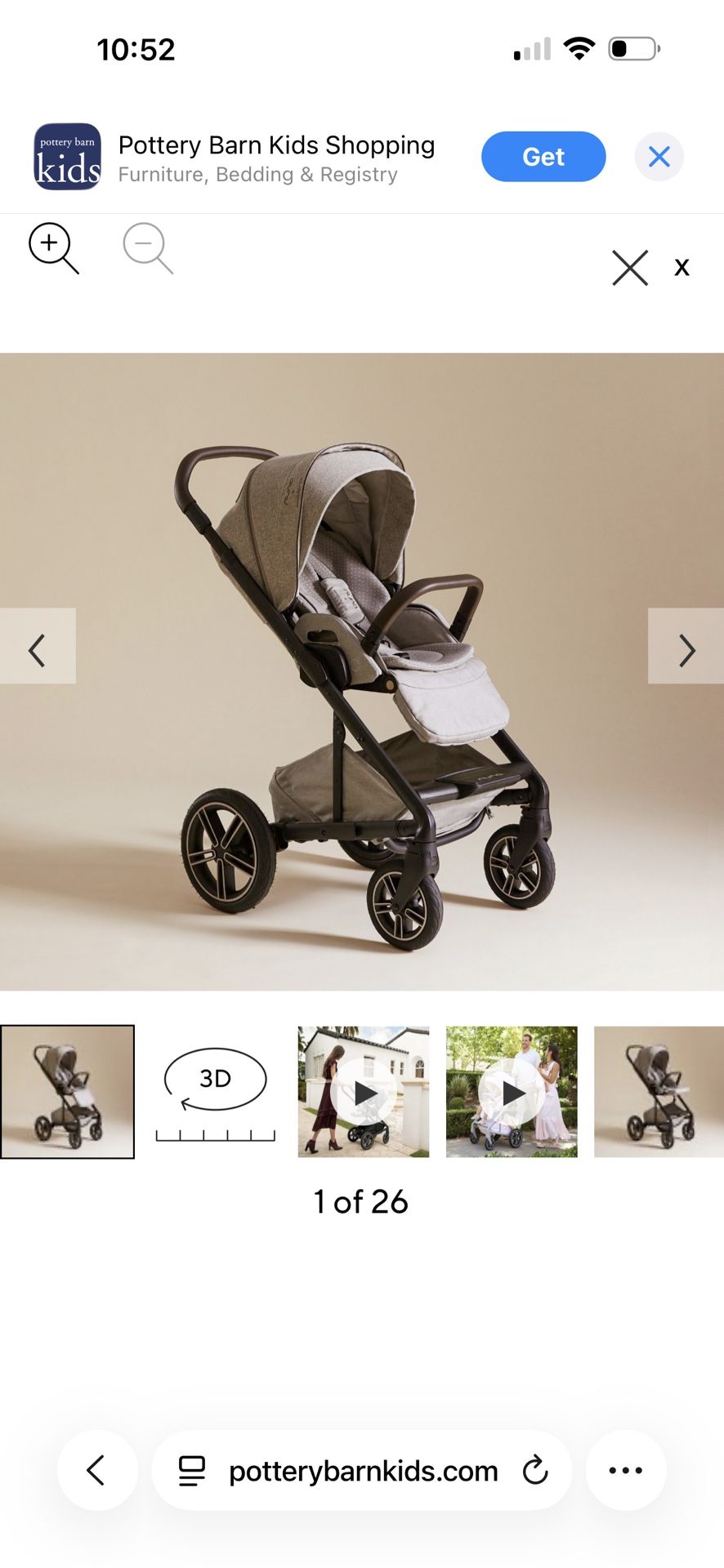This screenshot has height=1568, width=724.
Task: Zoom in on the stroller image
Action: 54,248
